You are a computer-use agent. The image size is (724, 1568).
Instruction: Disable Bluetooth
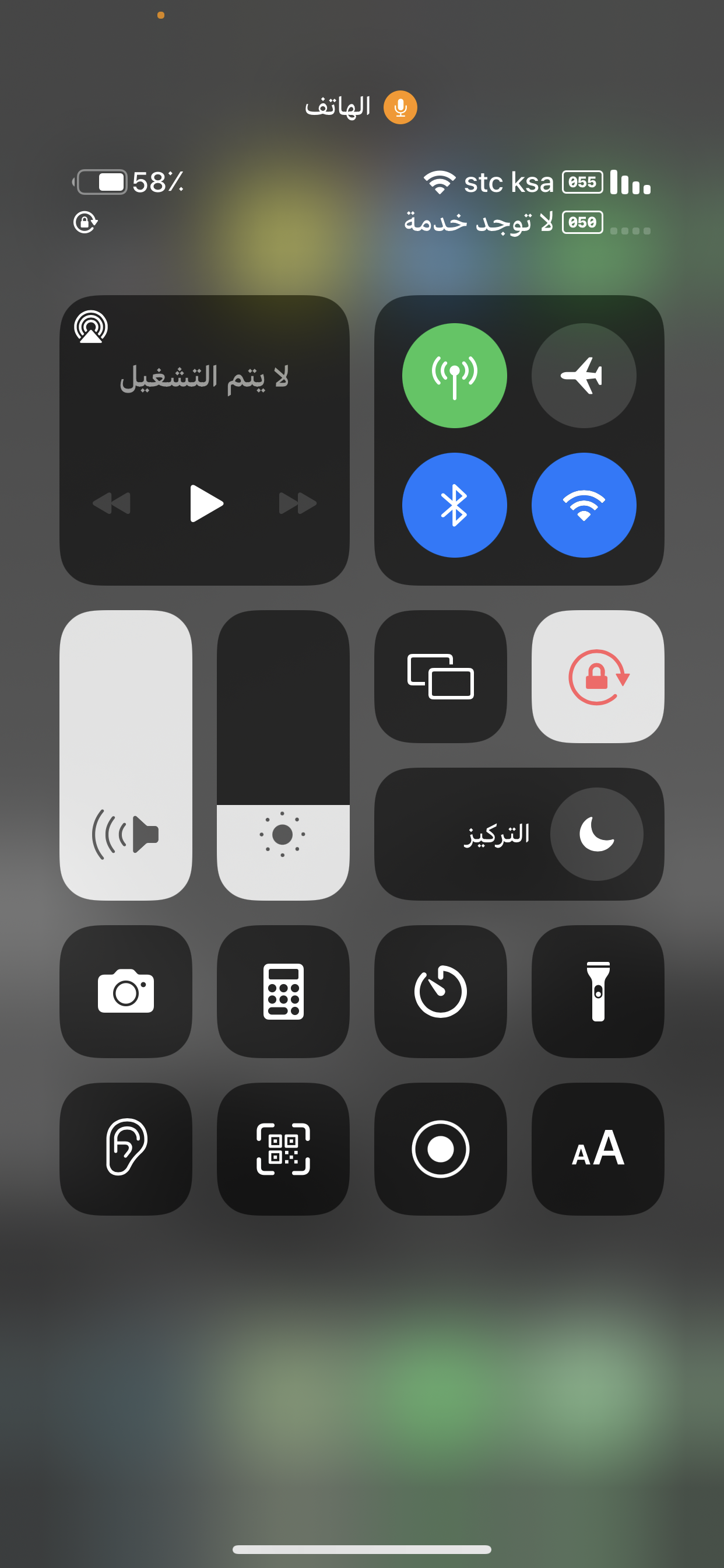tap(454, 505)
